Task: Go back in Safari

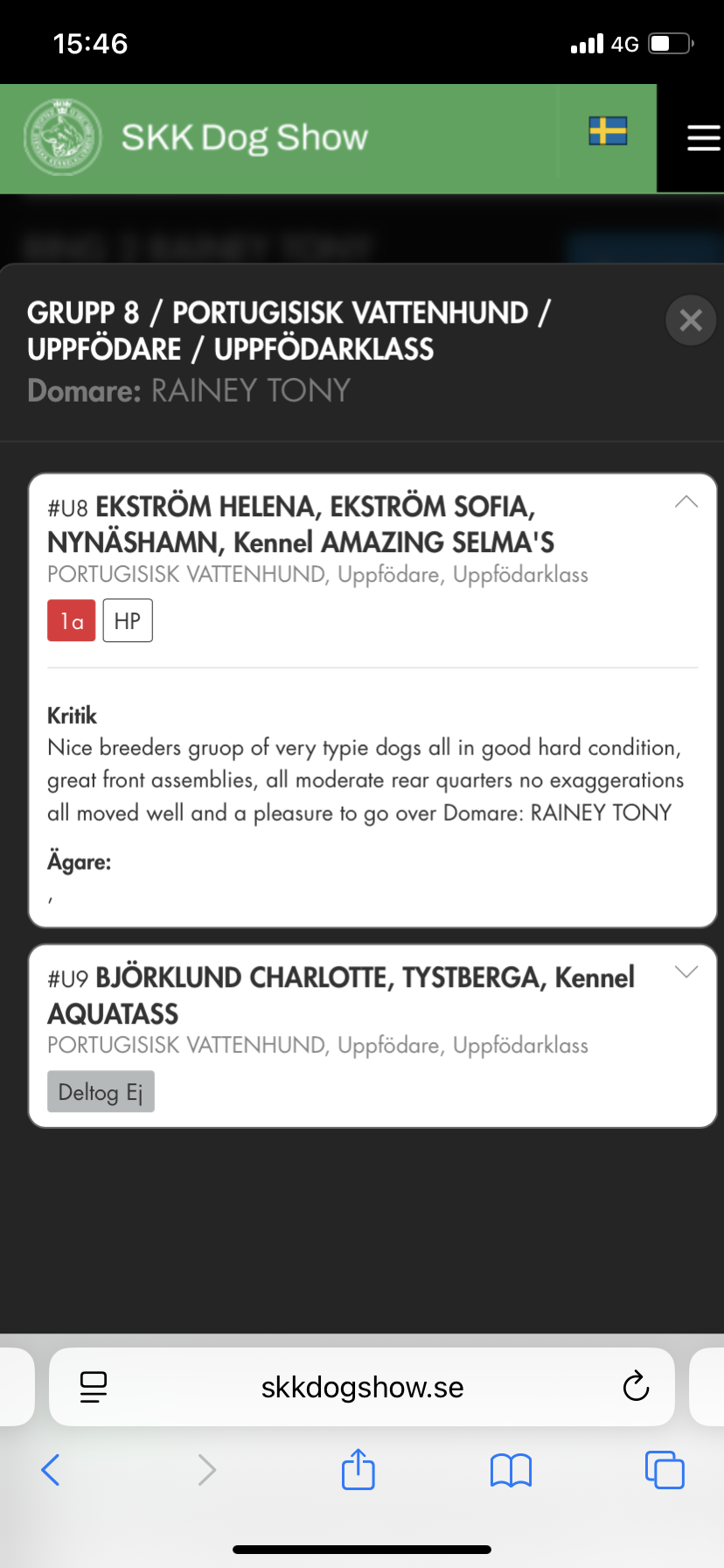Action: click(52, 1470)
